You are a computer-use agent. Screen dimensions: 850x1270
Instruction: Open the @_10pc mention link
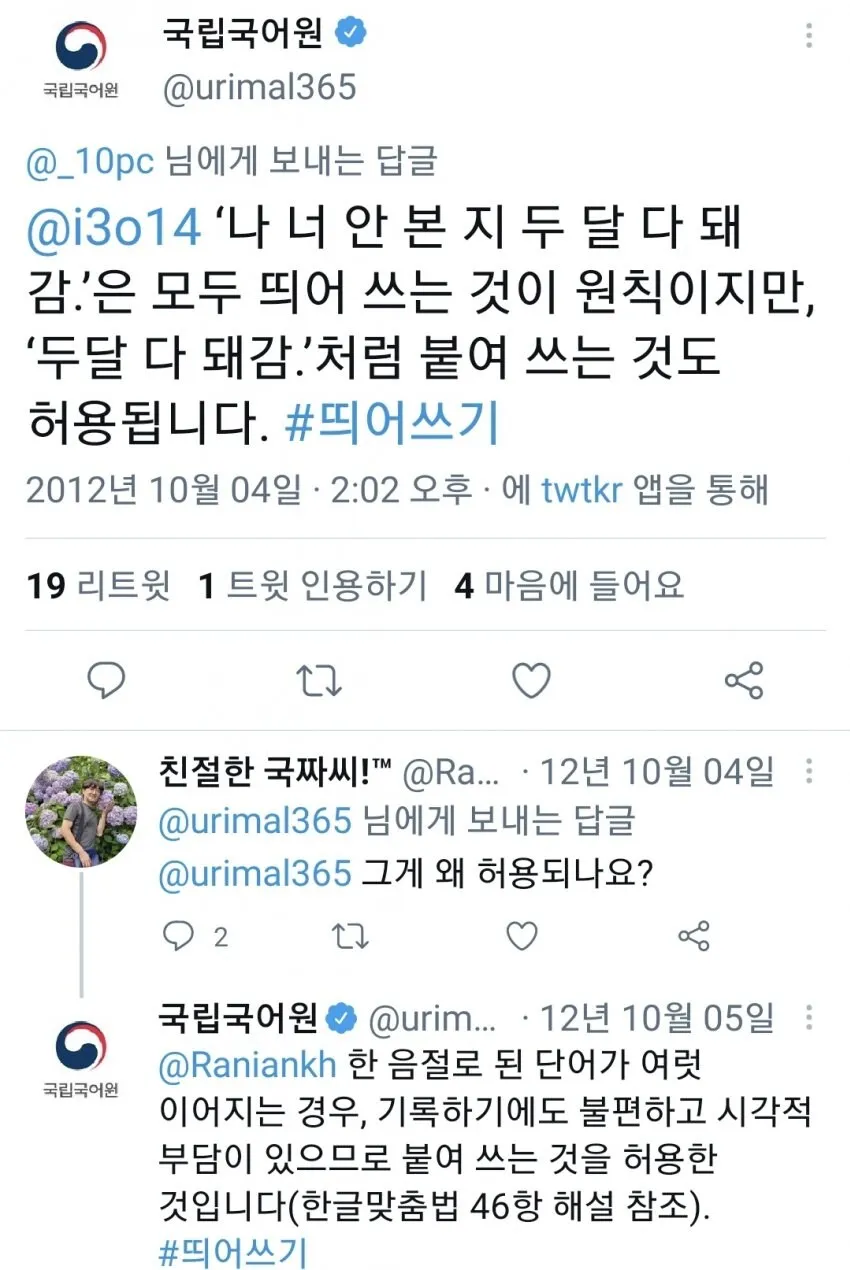pos(91,163)
